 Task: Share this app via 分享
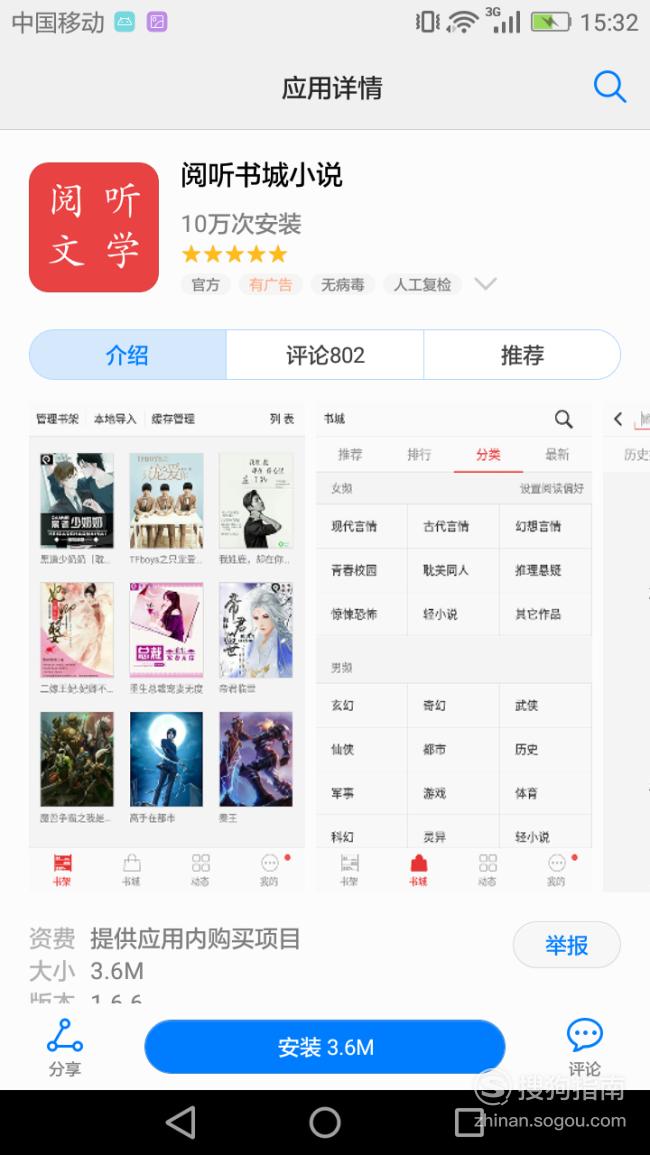65,1047
